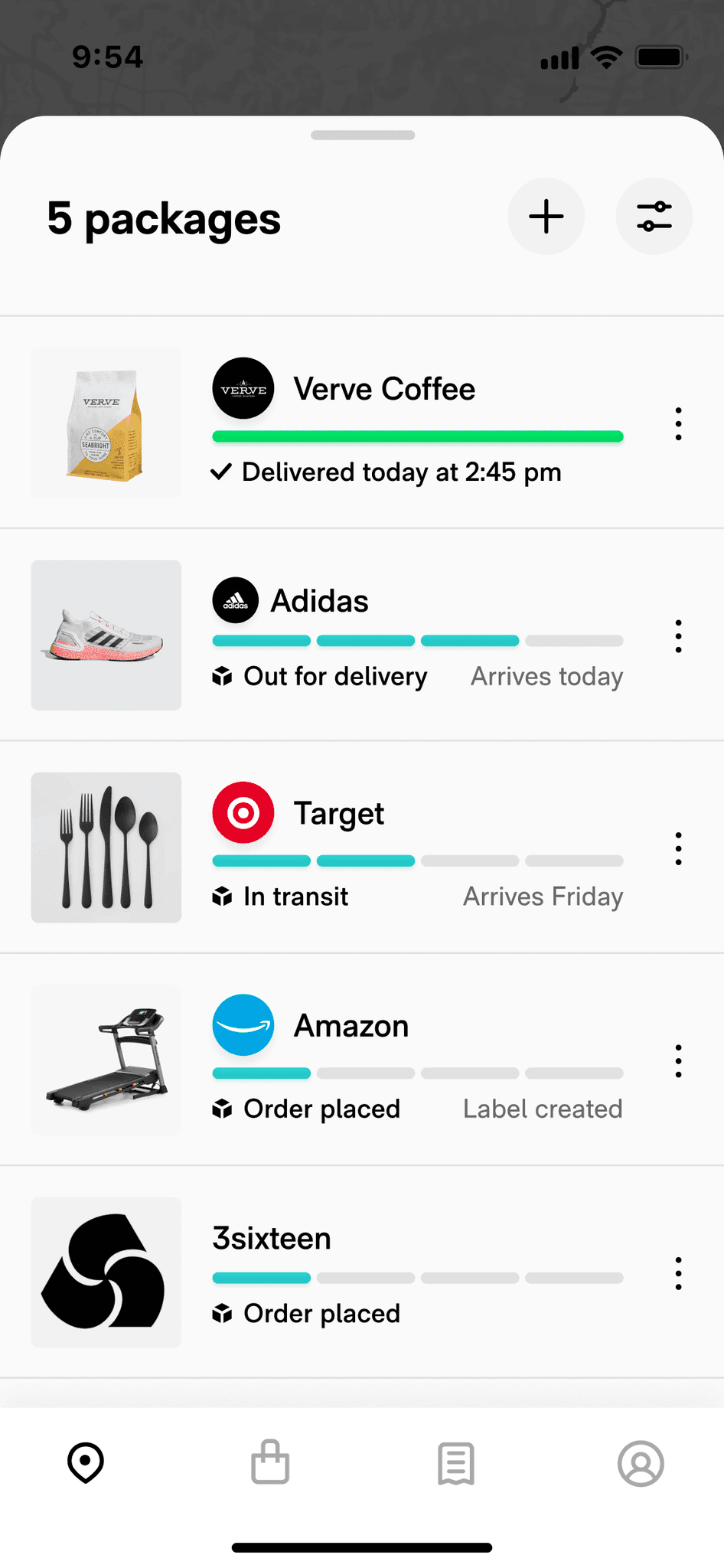Go to the profile tab
The height and width of the screenshot is (1568, 724).
click(641, 1464)
